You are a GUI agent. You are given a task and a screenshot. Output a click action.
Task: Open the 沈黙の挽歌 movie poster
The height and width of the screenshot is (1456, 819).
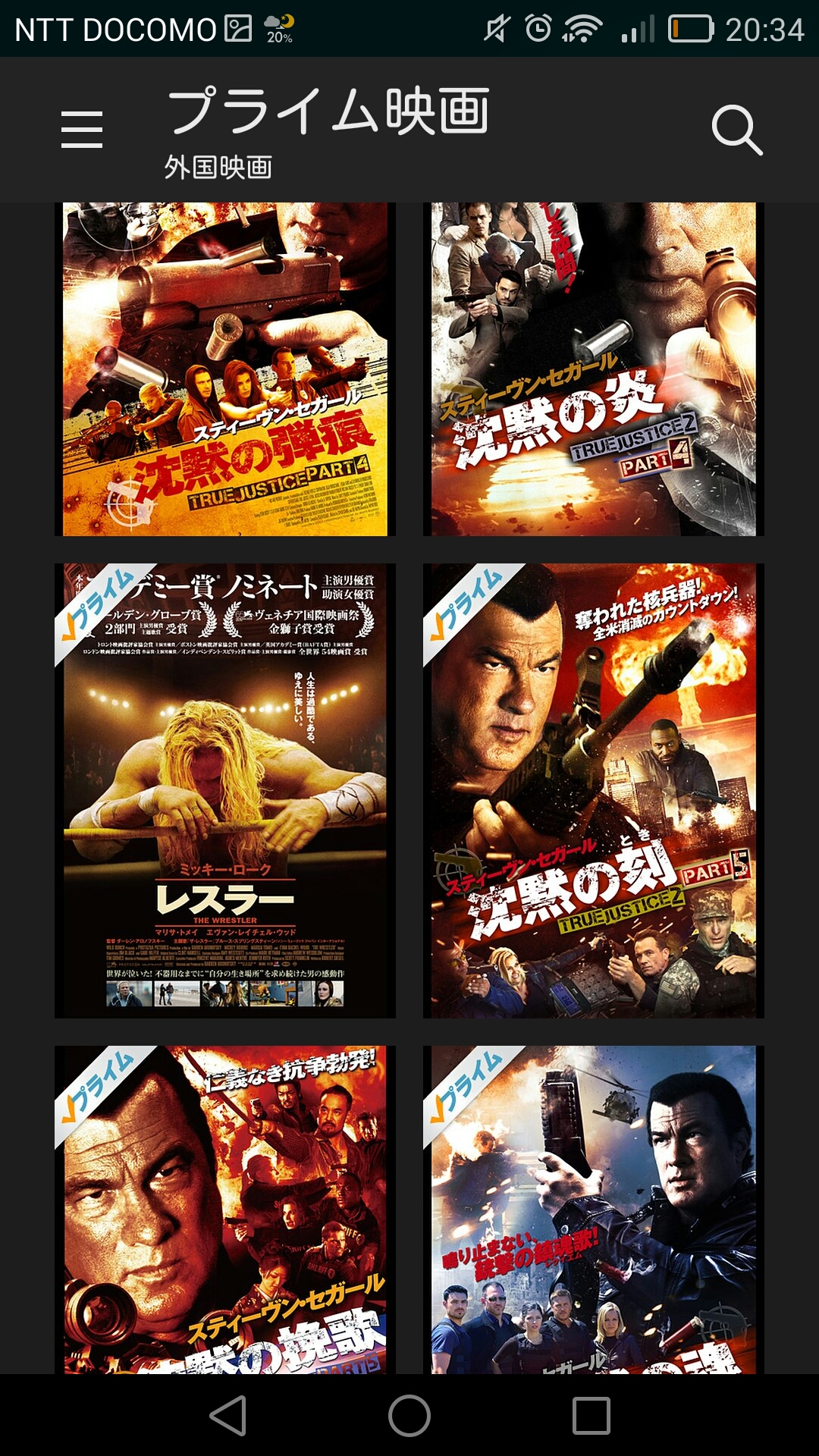pyautogui.click(x=225, y=1210)
